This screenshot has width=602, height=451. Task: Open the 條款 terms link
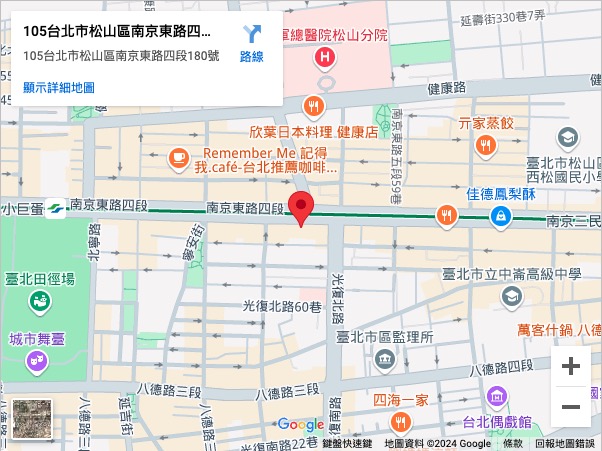(512, 443)
